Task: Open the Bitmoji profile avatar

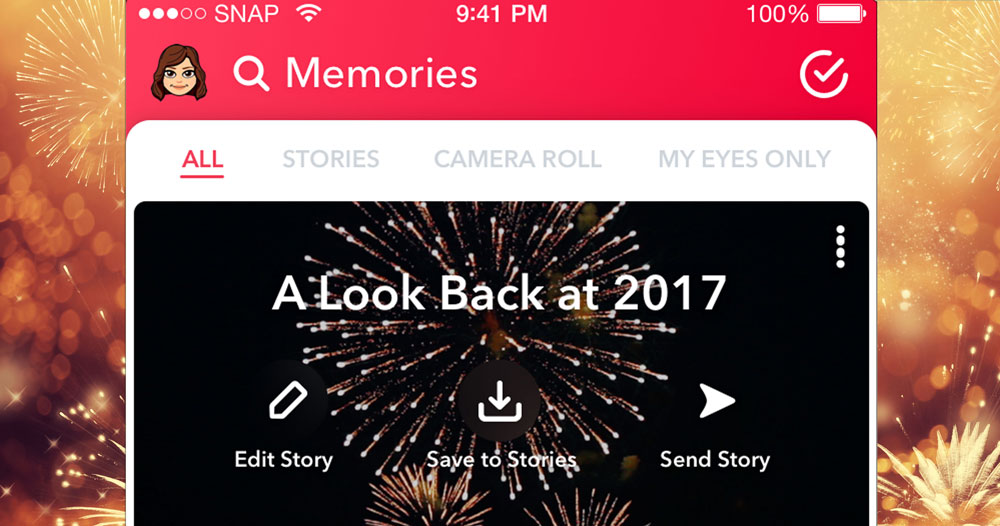Action: point(179,73)
